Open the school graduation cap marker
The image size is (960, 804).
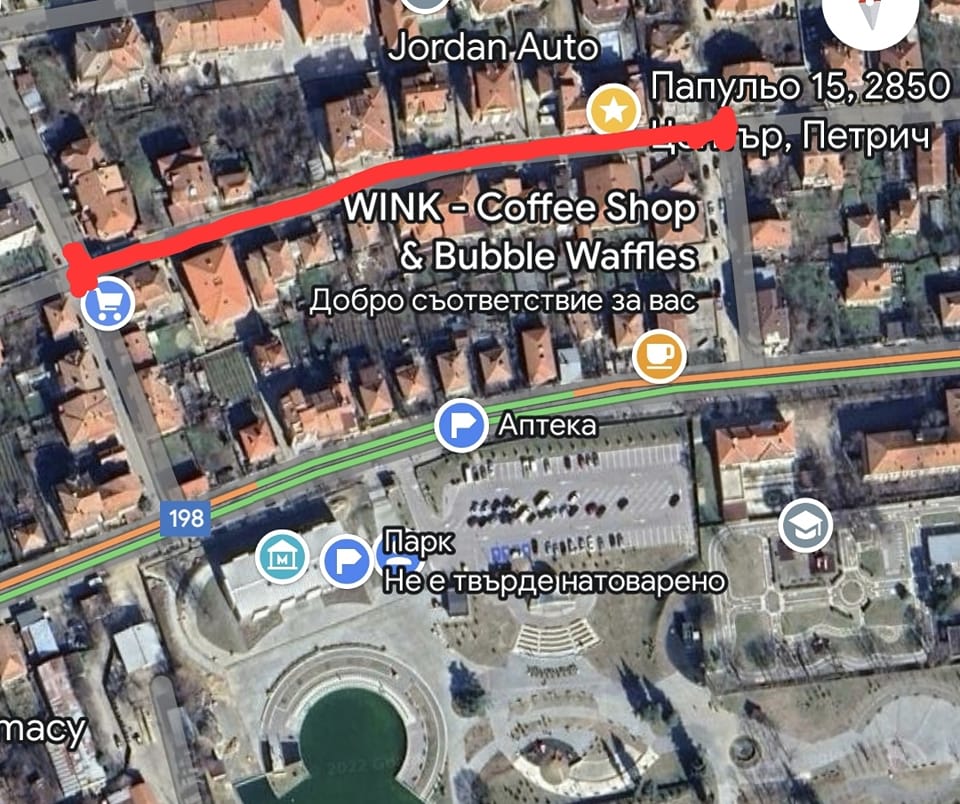point(804,527)
